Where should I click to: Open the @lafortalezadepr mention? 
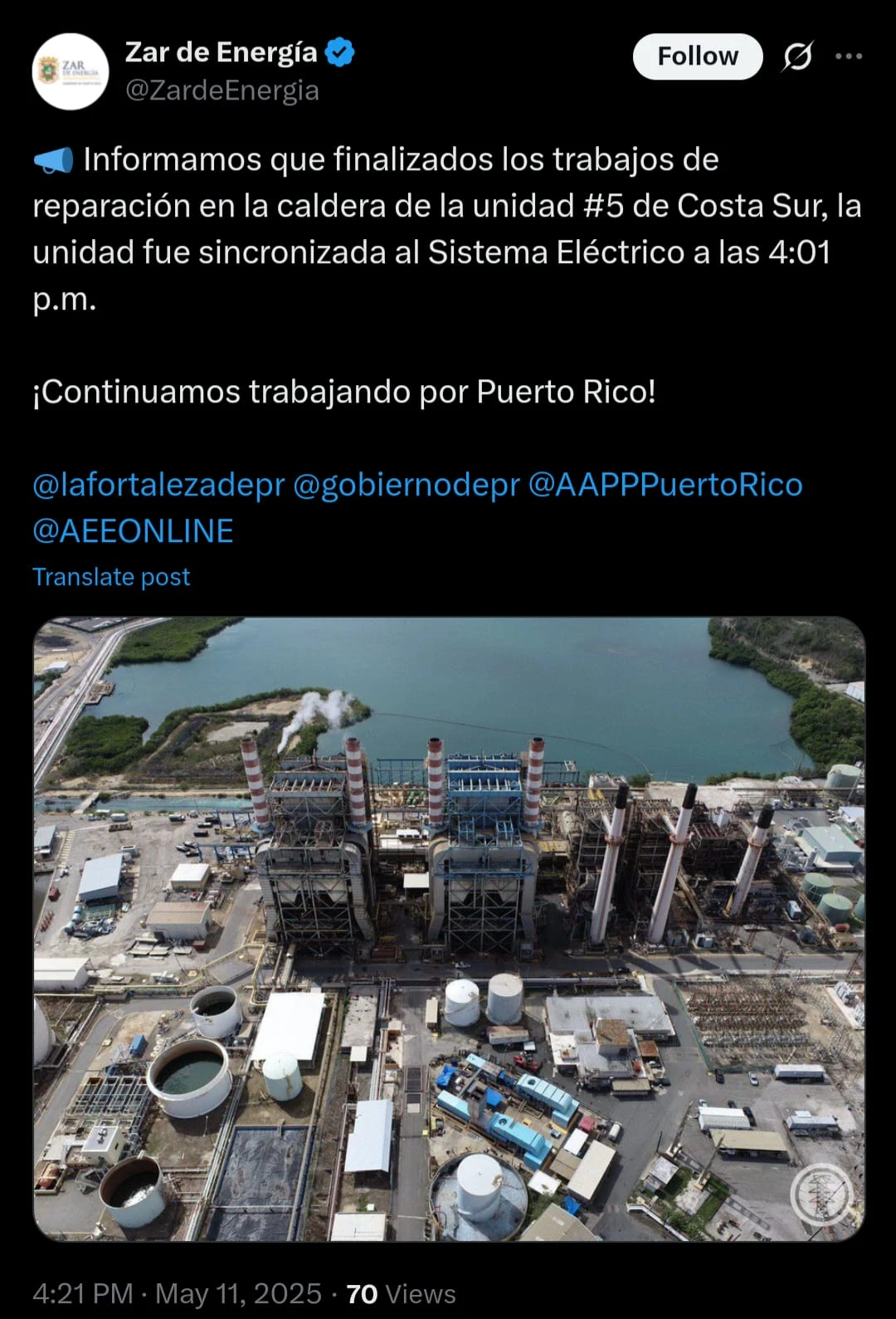point(158,485)
